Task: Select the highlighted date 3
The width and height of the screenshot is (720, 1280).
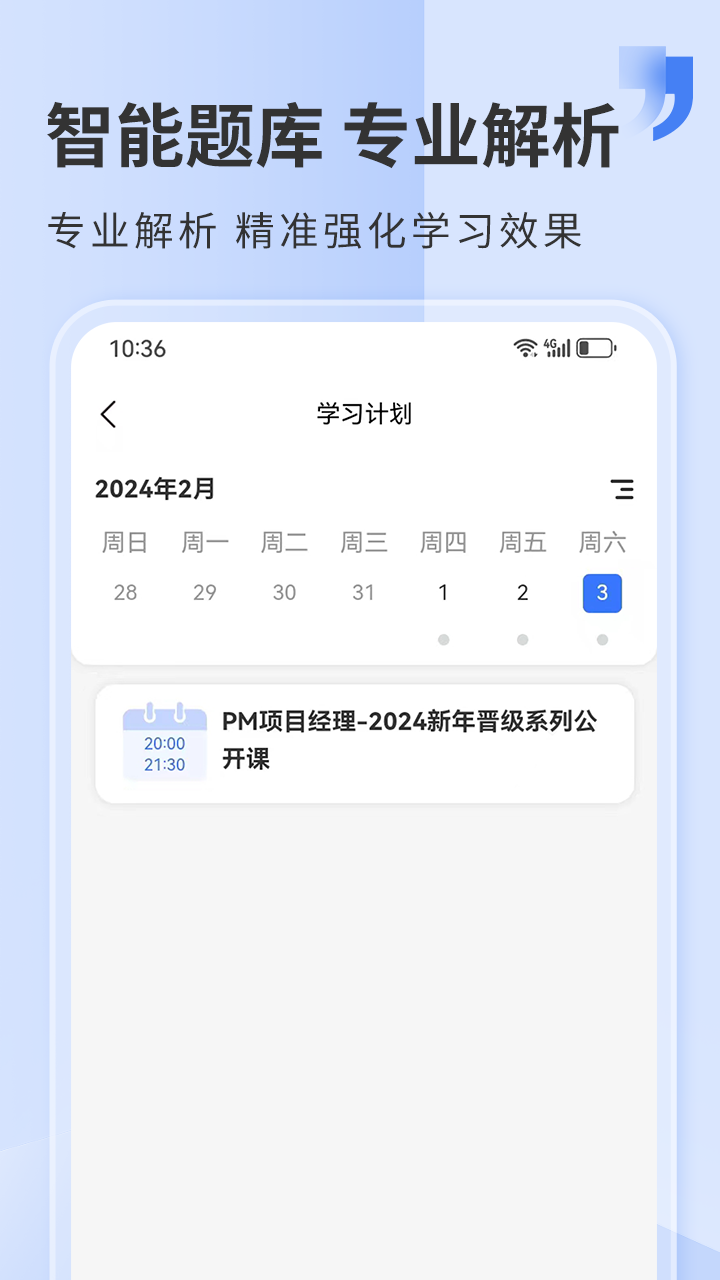Action: pyautogui.click(x=602, y=592)
